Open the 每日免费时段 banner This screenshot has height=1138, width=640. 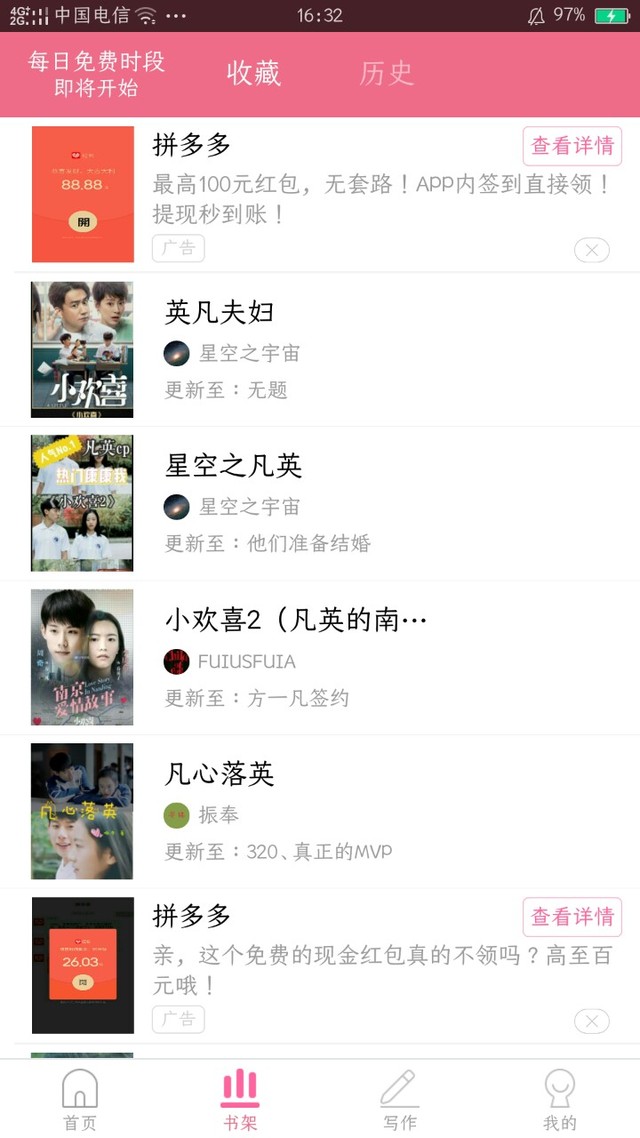tap(96, 74)
